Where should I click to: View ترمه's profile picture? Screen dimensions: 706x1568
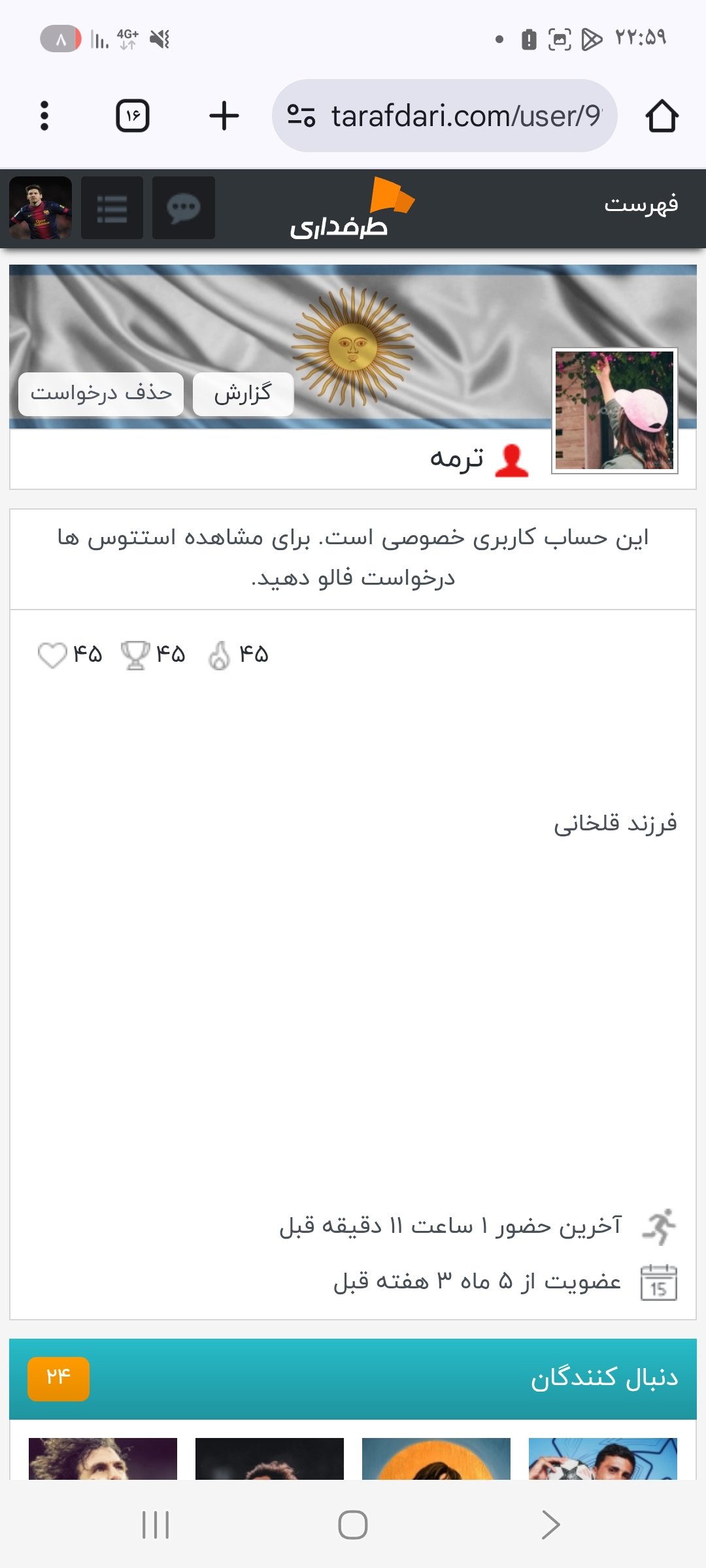(x=614, y=410)
